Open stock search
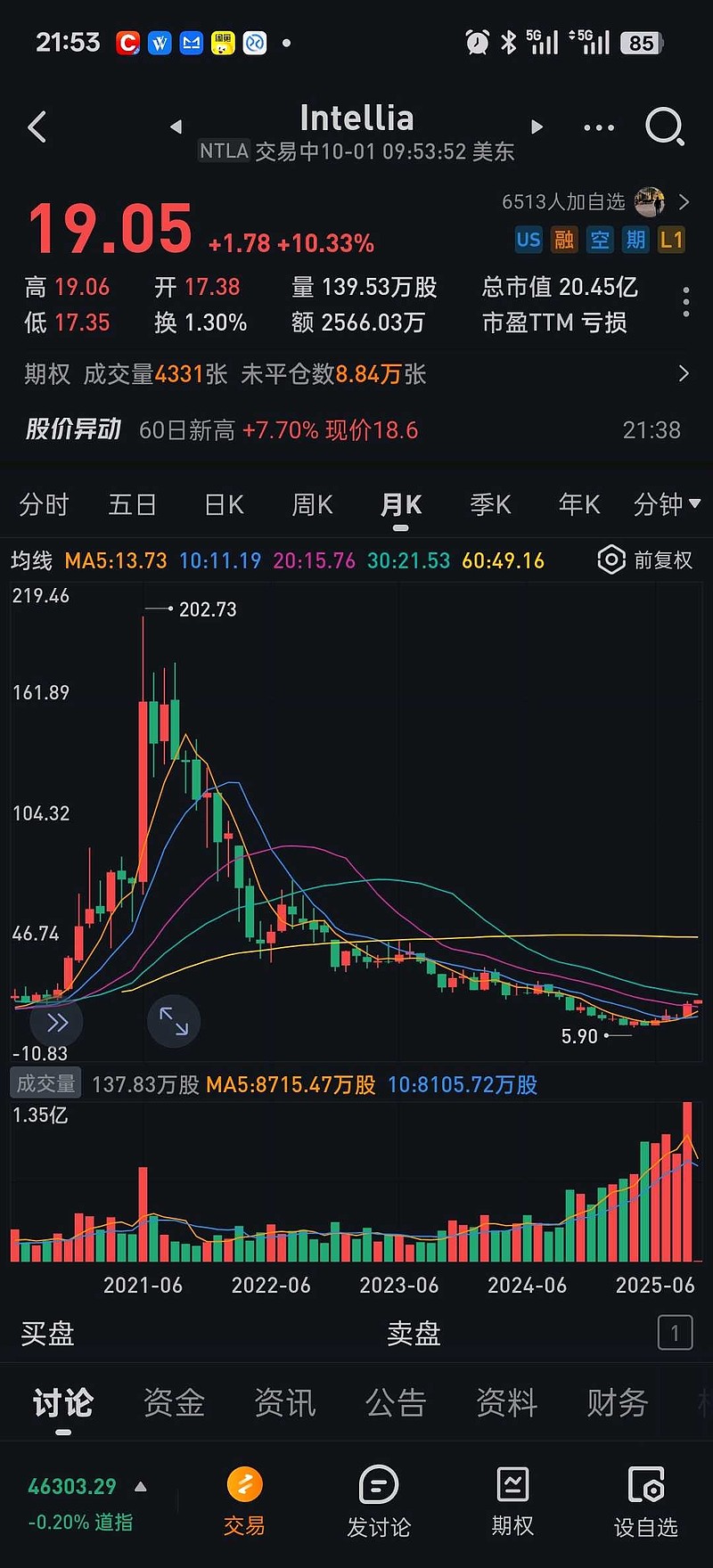This screenshot has height=1568, width=713. tap(664, 127)
